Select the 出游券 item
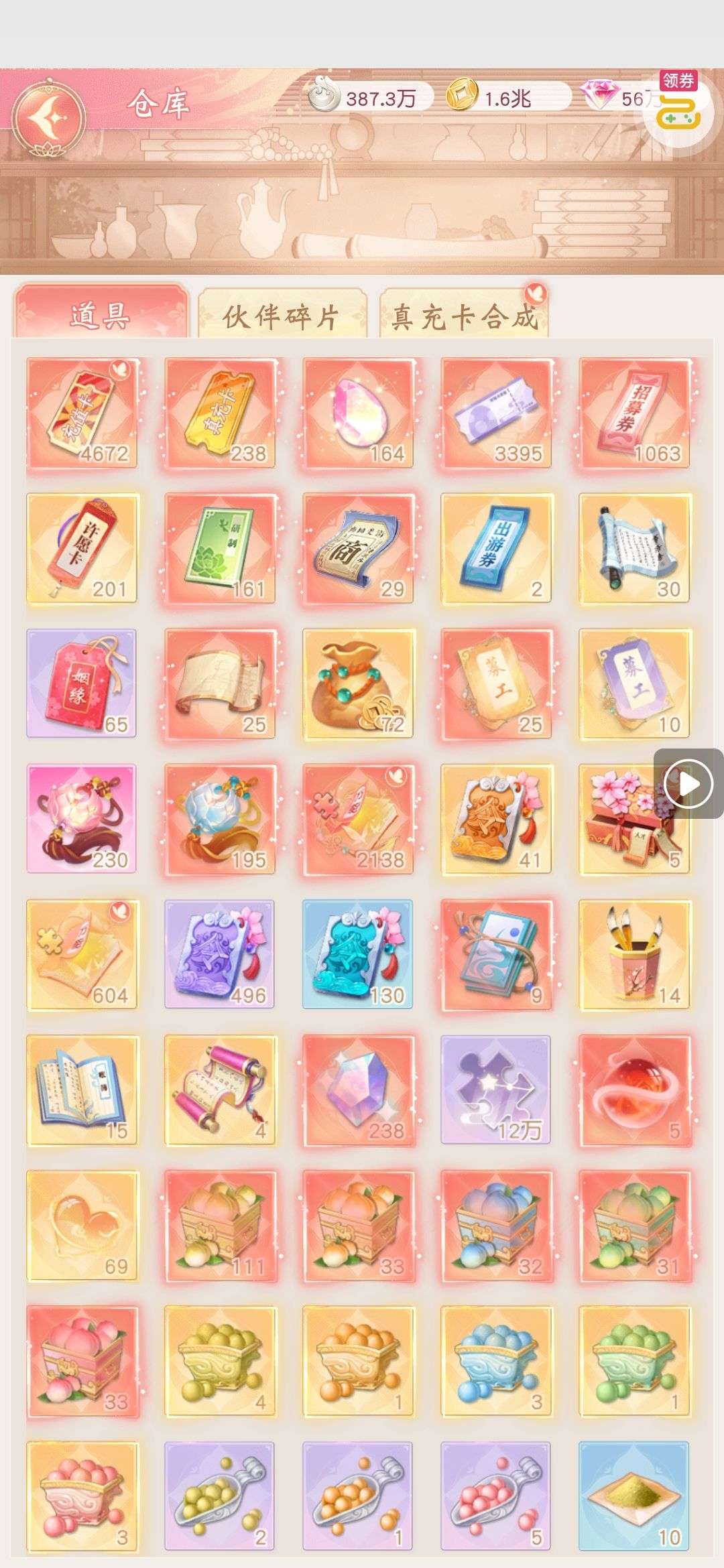The height and width of the screenshot is (1568, 724). pos(496,549)
